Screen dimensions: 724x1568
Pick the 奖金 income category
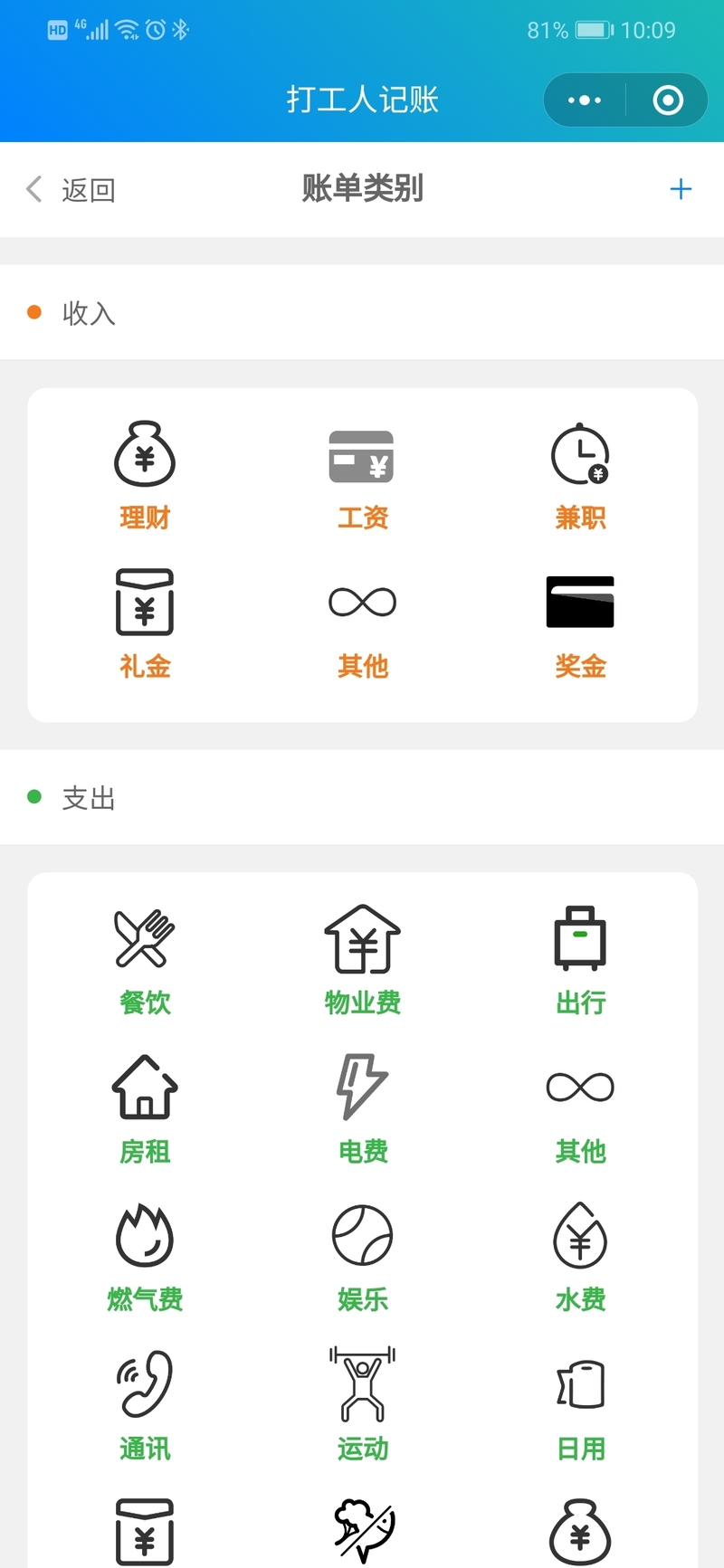coord(580,625)
